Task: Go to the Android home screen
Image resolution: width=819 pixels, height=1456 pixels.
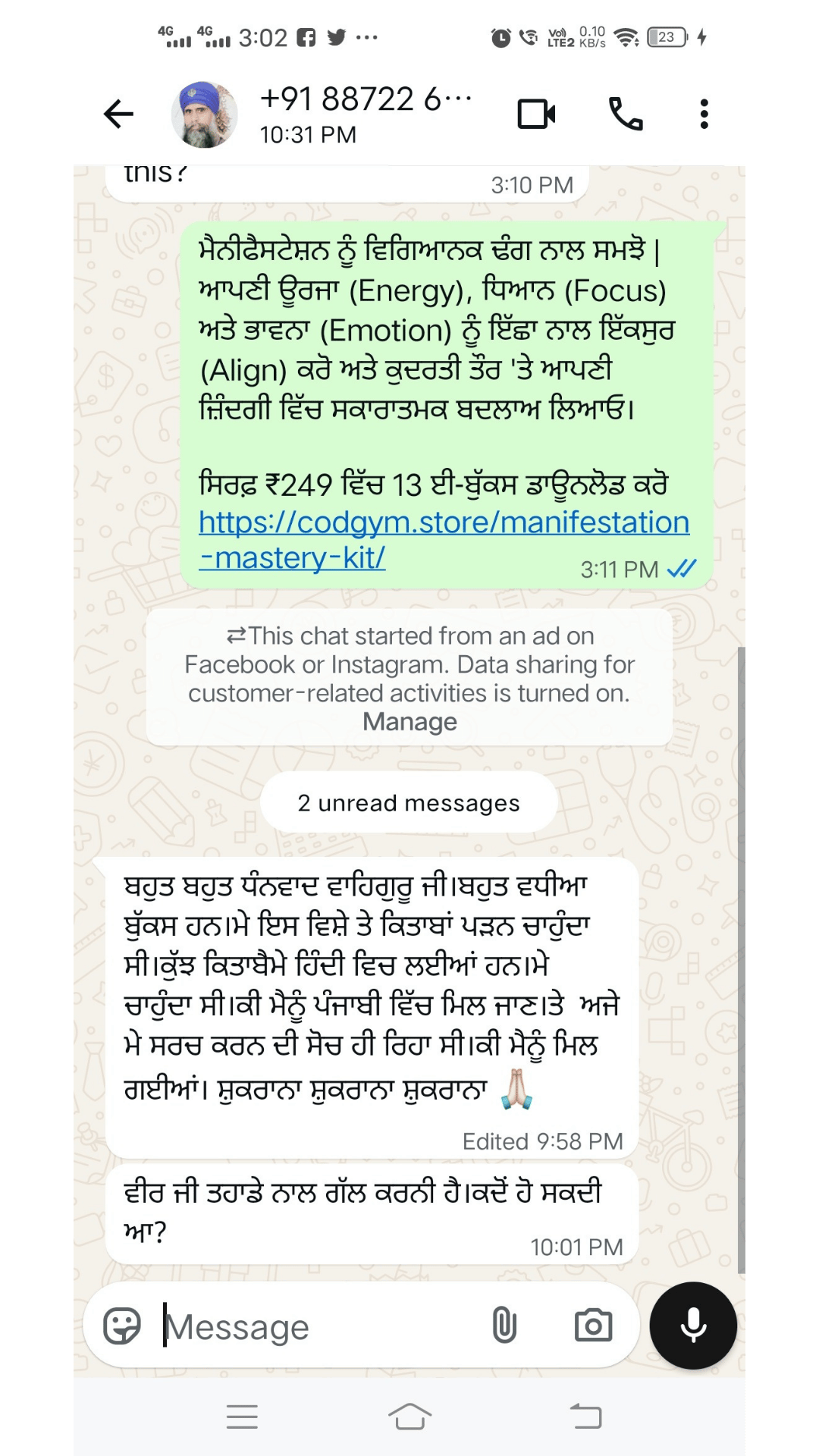Action: click(409, 1416)
